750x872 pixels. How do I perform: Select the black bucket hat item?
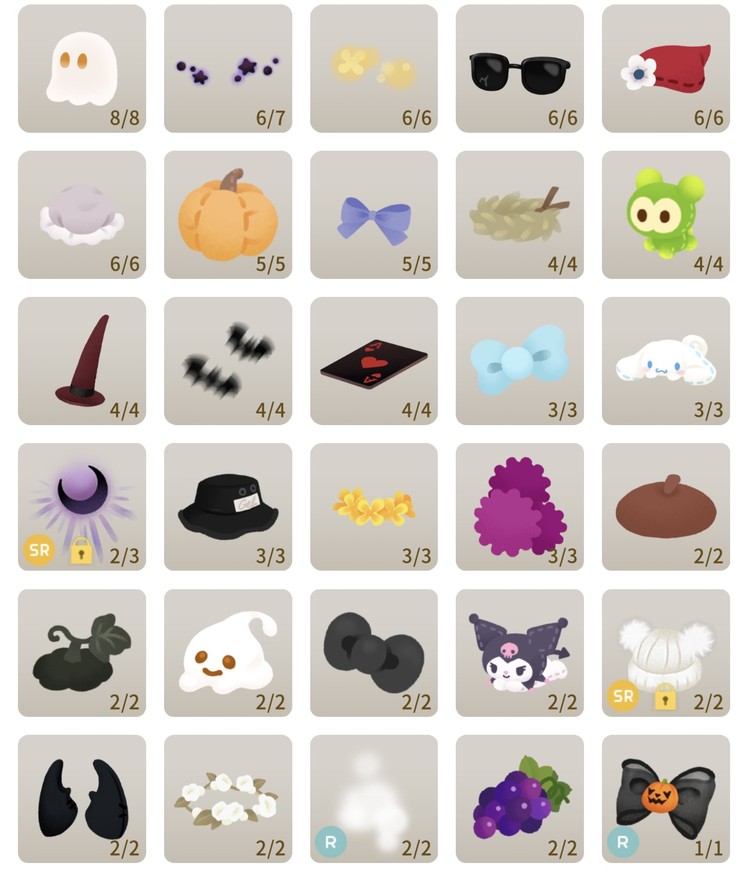point(228,506)
